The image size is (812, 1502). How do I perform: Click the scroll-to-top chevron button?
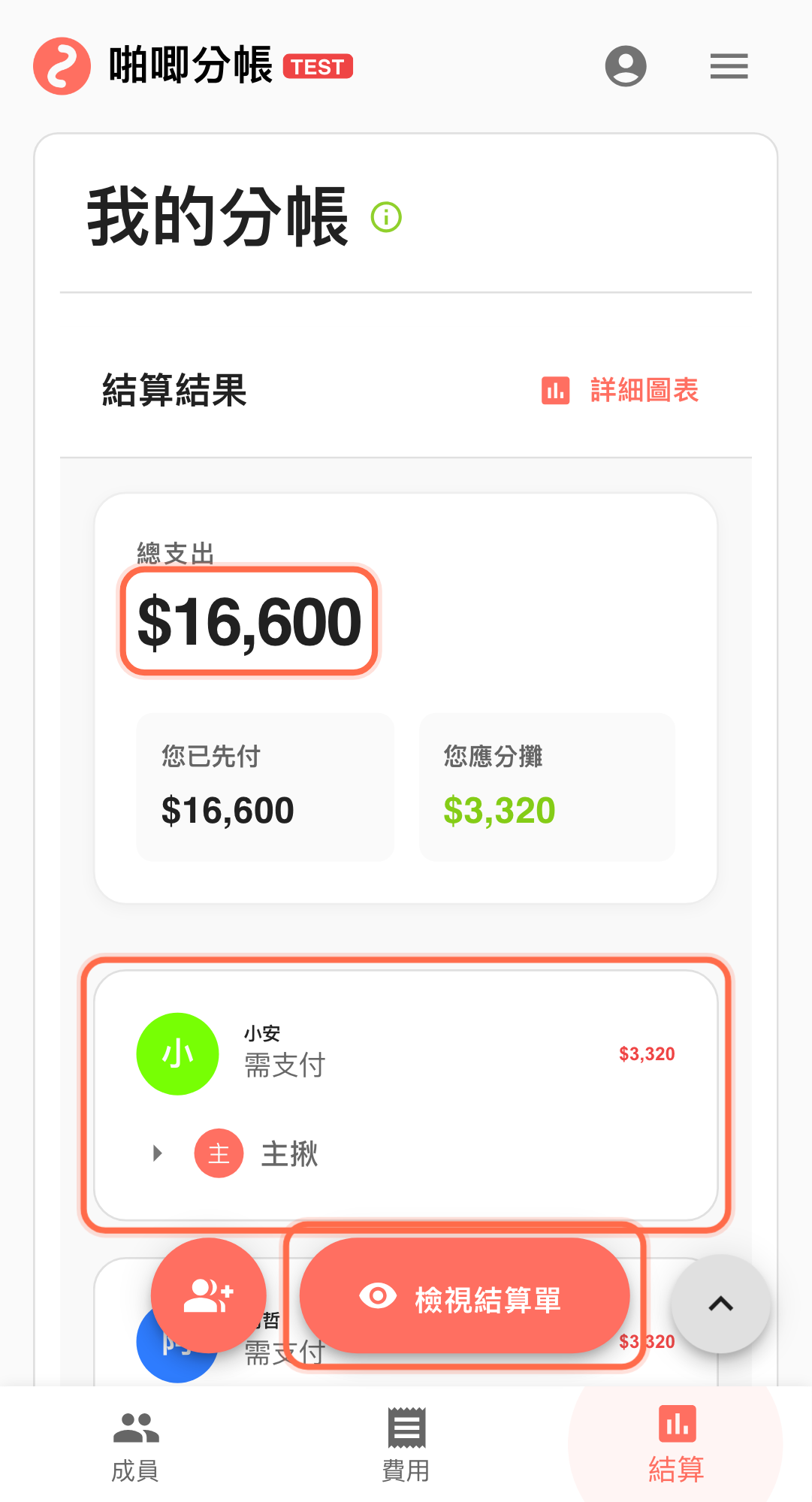719,1304
